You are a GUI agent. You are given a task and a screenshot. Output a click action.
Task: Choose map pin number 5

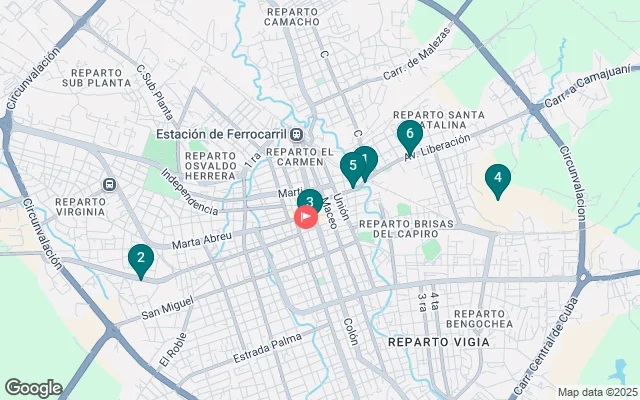[x=351, y=166]
